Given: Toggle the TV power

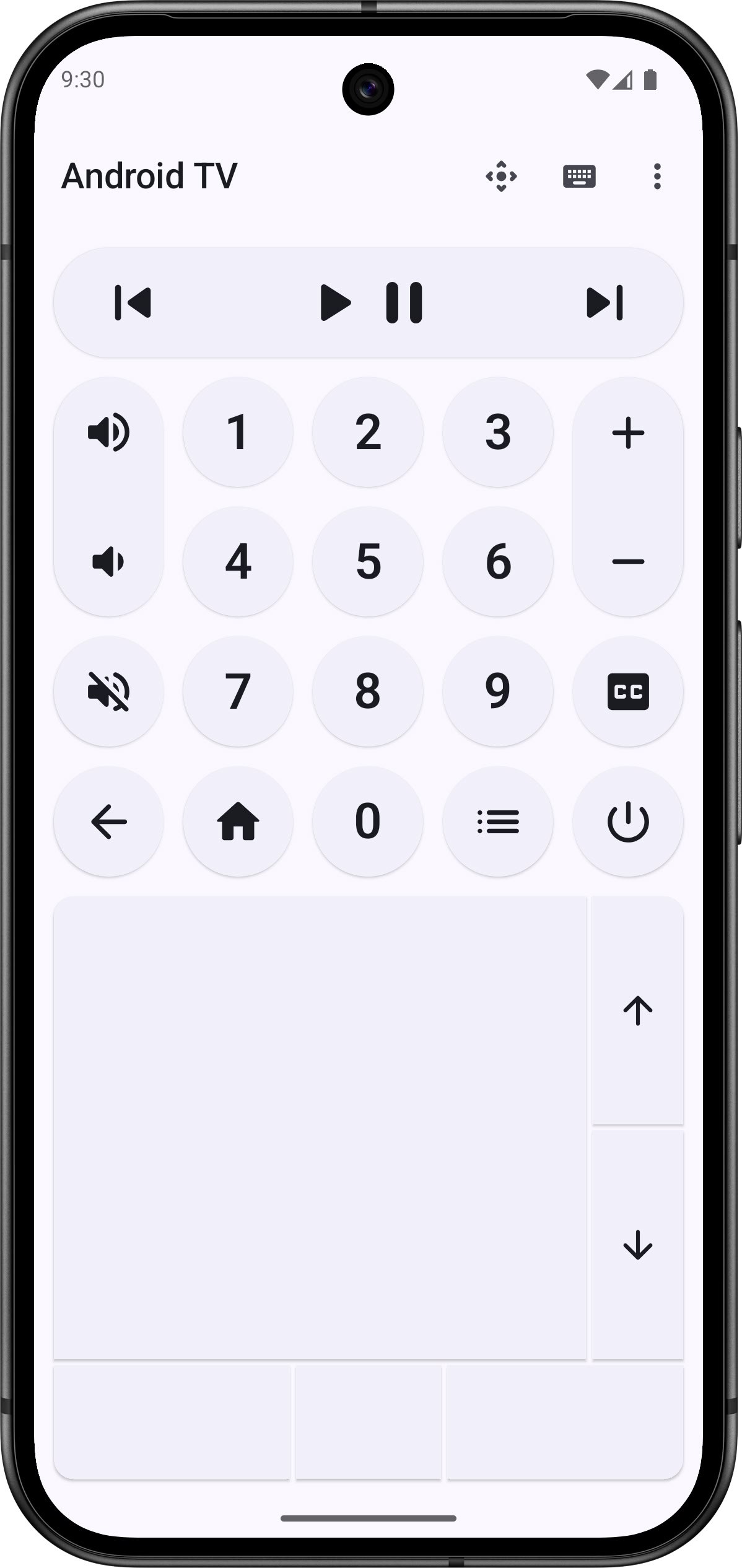Looking at the screenshot, I should 628,821.
